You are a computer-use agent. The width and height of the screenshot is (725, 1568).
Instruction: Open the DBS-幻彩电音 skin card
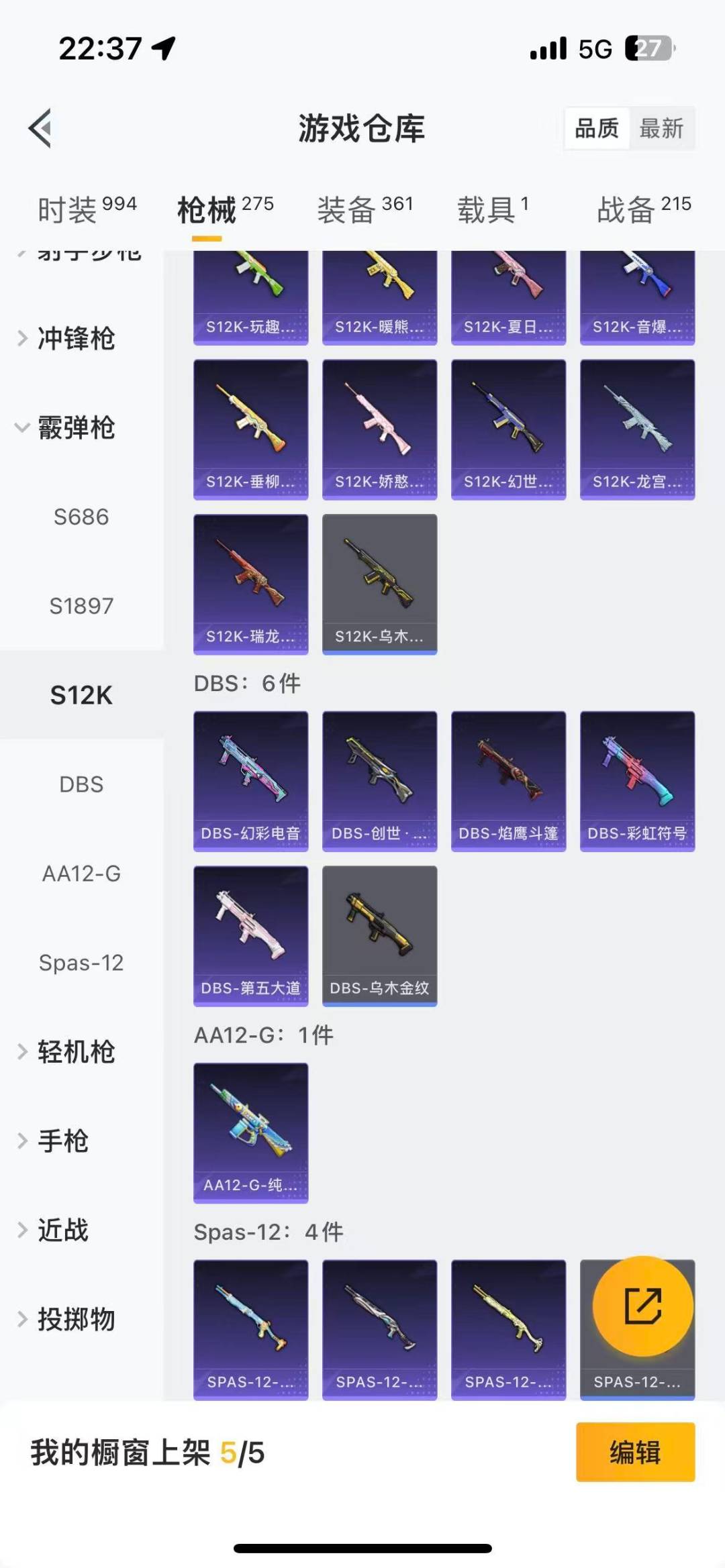pyautogui.click(x=250, y=780)
